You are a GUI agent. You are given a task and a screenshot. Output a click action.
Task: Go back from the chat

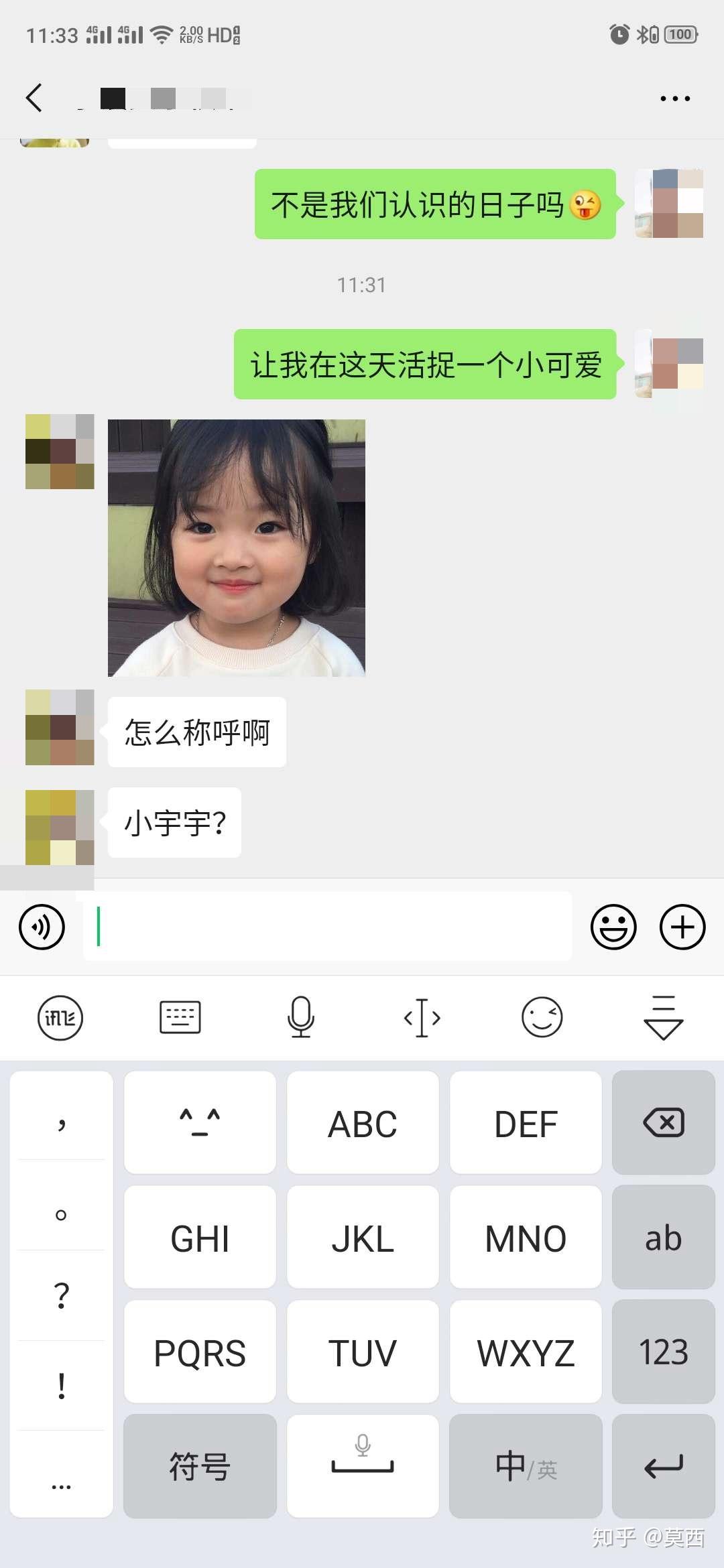click(x=34, y=98)
